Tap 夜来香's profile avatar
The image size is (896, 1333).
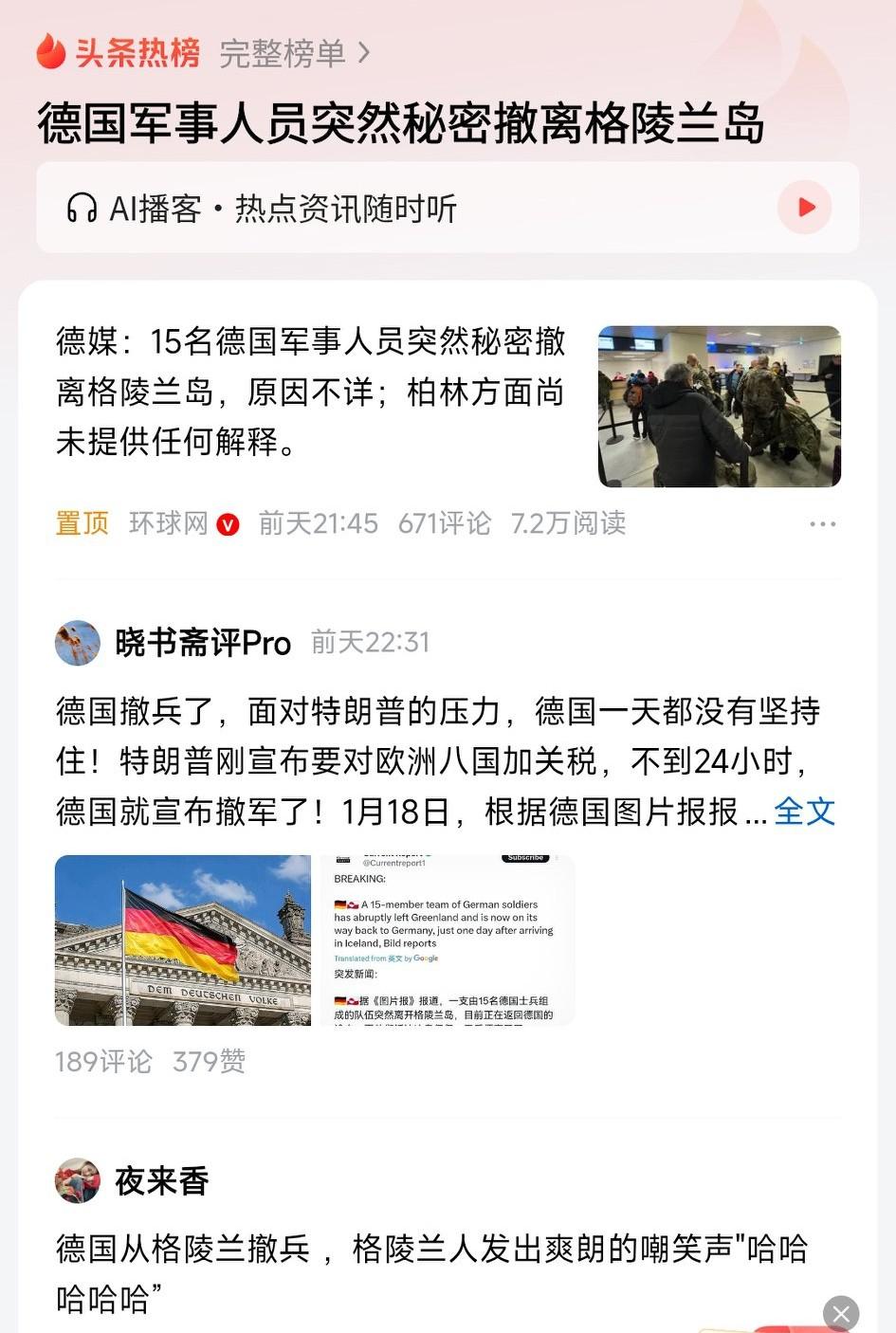point(79,1181)
